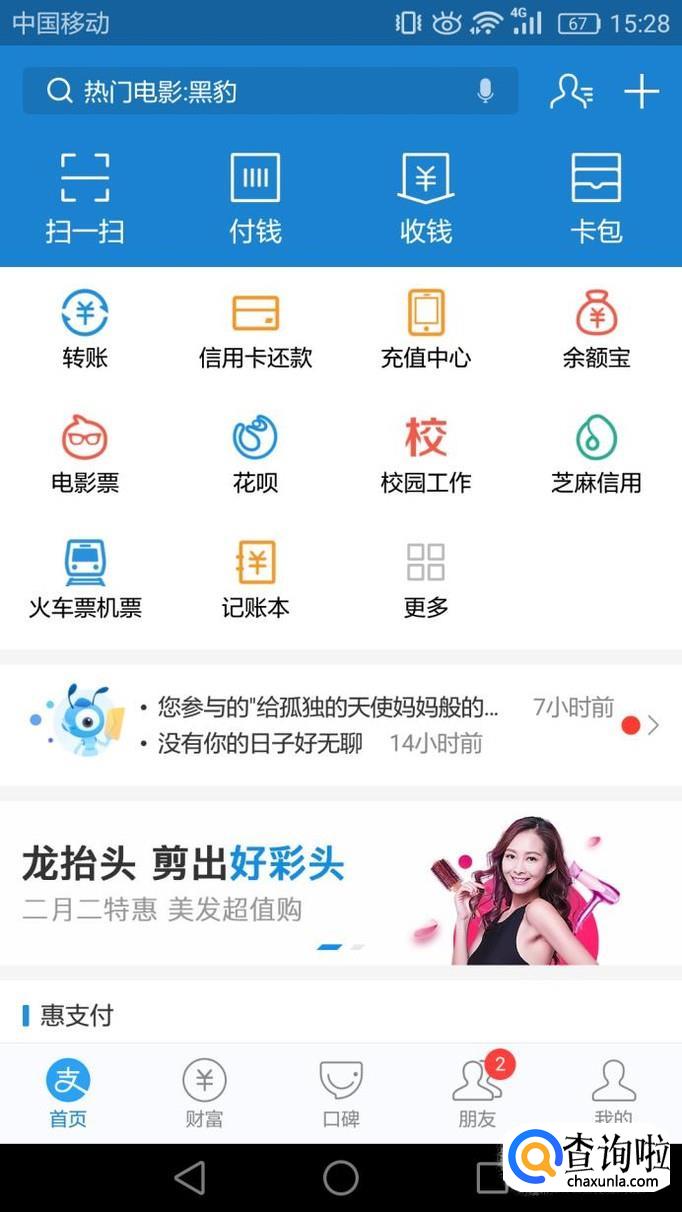Open 芝麻信用

click(596, 454)
